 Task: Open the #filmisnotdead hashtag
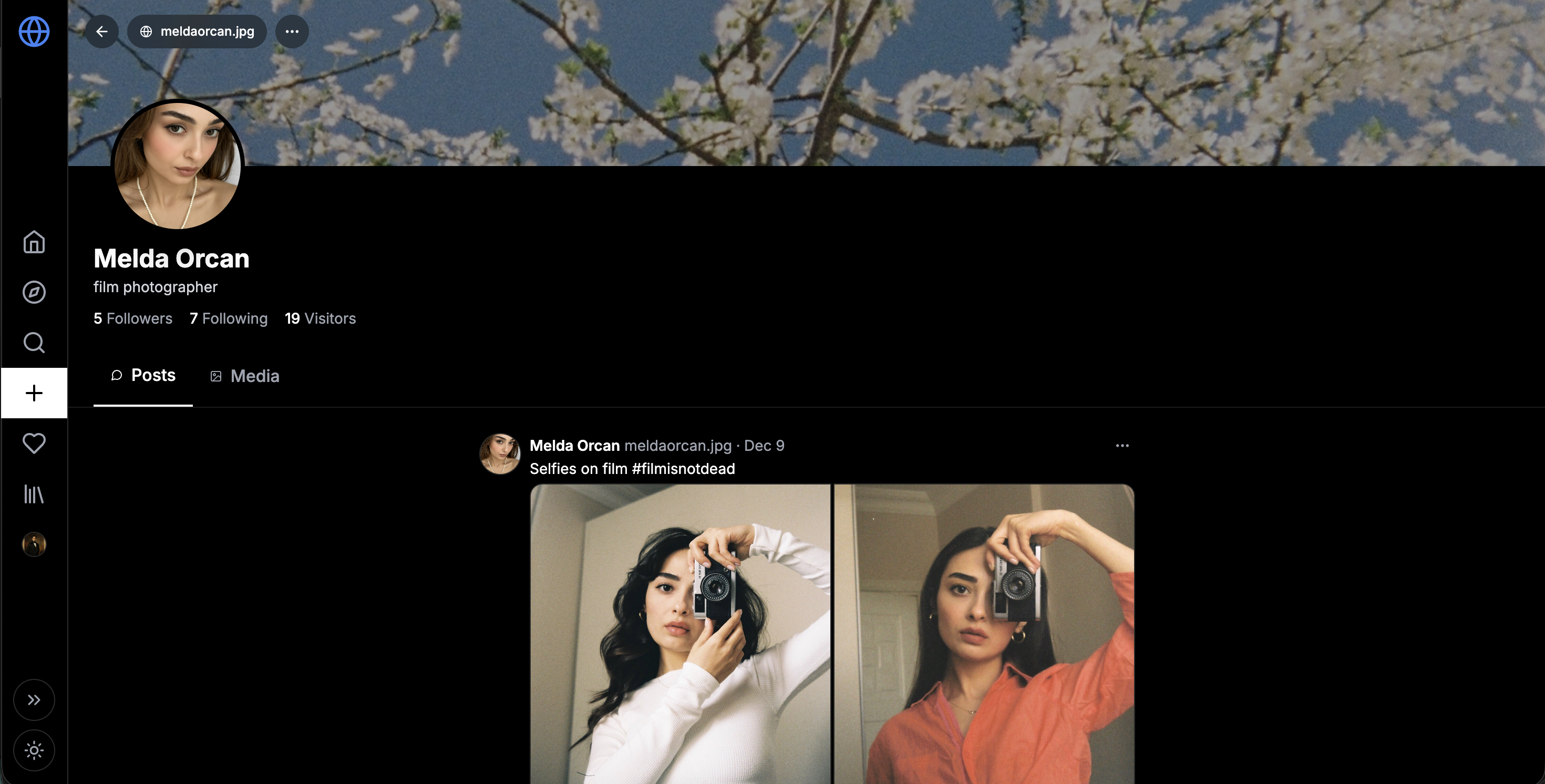[683, 469]
